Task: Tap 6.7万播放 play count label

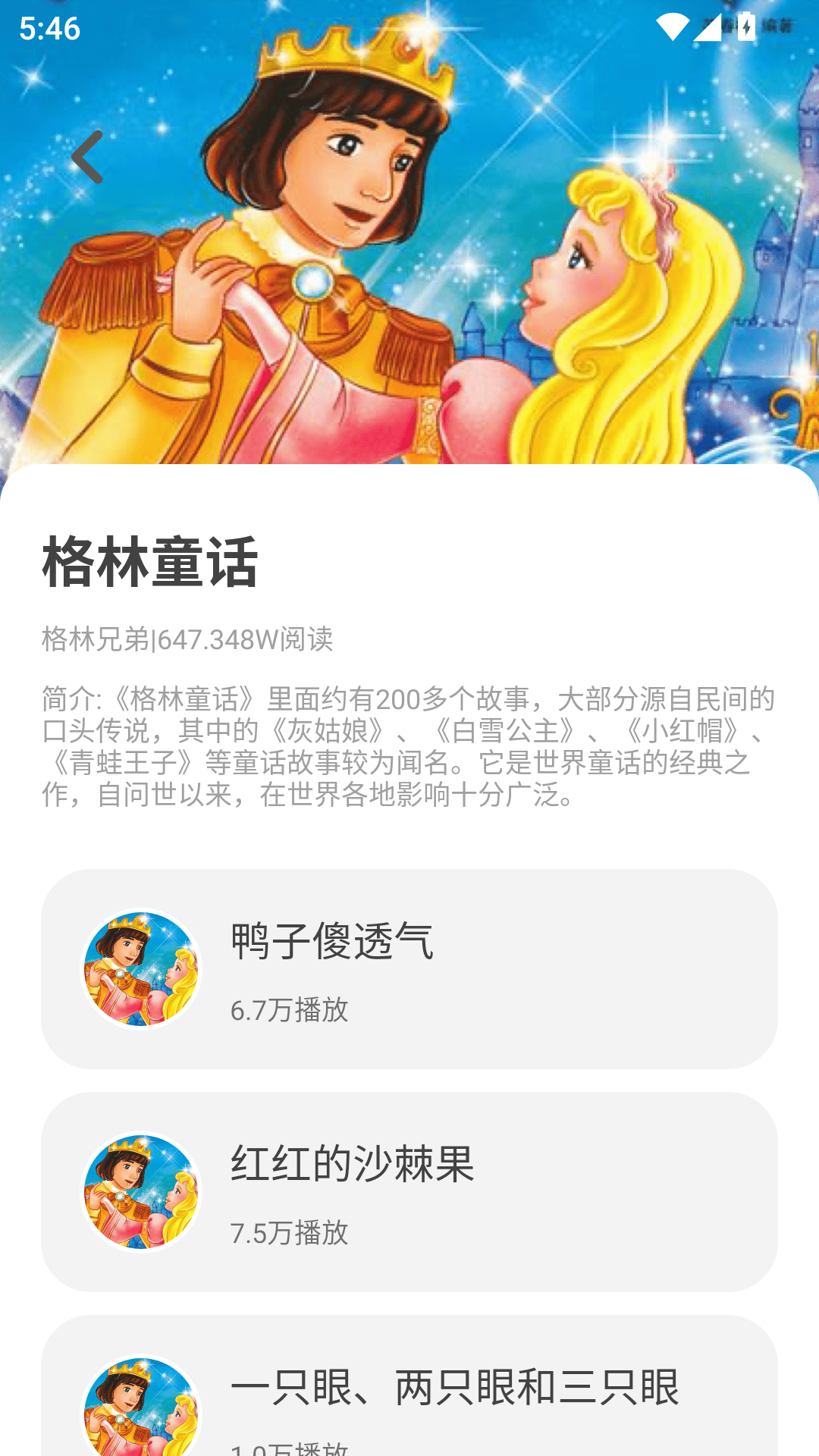Action: pyautogui.click(x=290, y=1007)
